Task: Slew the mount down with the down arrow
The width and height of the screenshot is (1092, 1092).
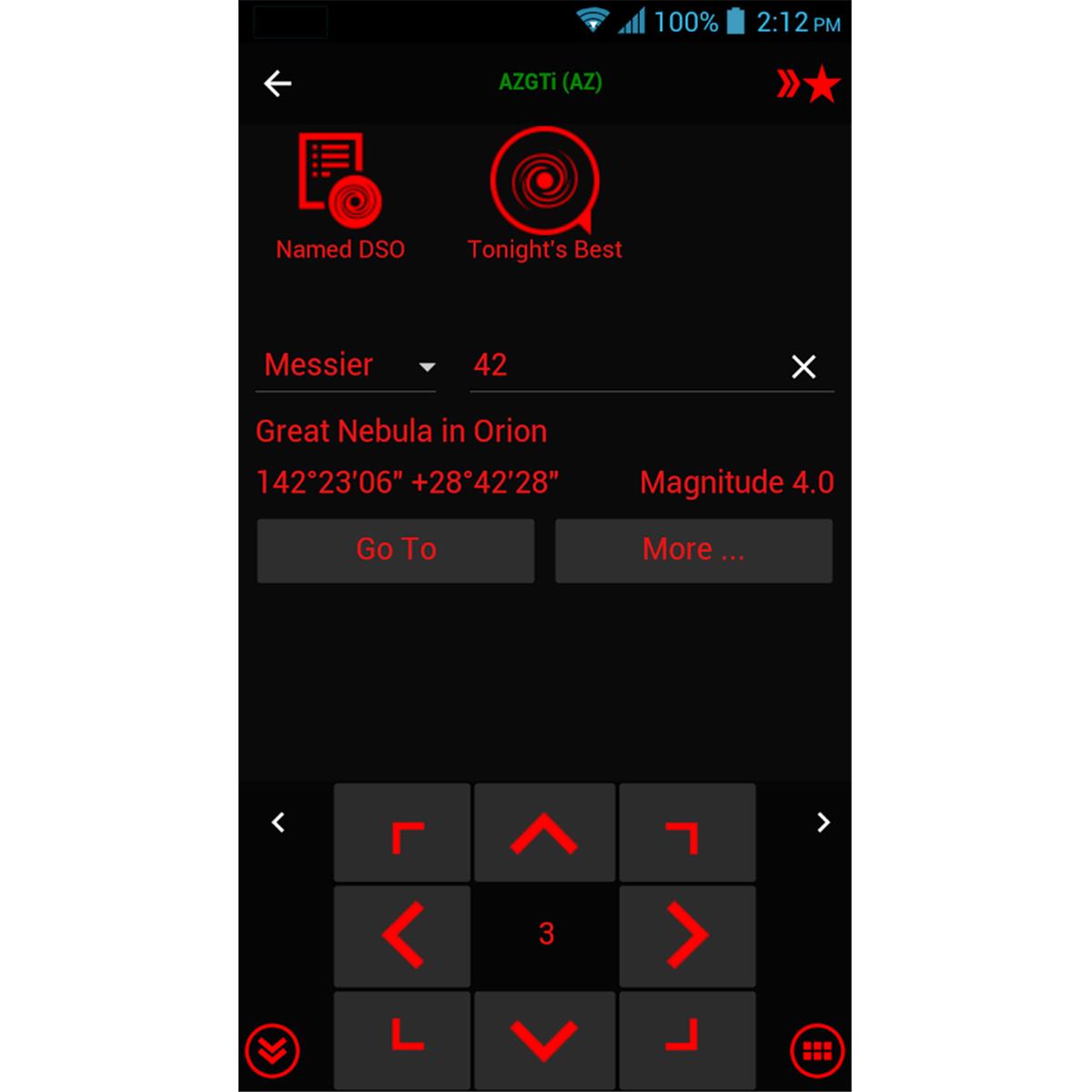Action: point(544,1038)
